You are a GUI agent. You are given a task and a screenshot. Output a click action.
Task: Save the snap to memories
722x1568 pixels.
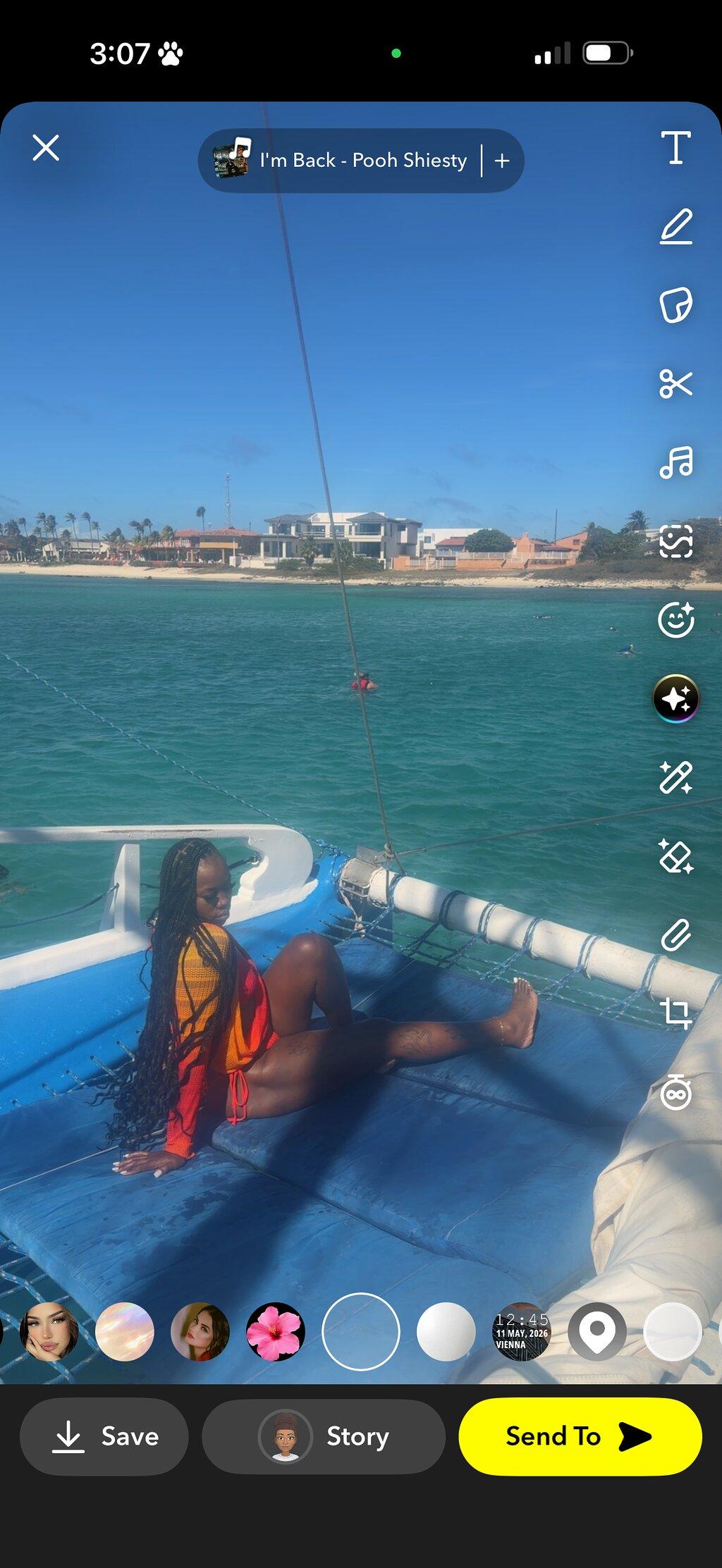click(104, 1436)
